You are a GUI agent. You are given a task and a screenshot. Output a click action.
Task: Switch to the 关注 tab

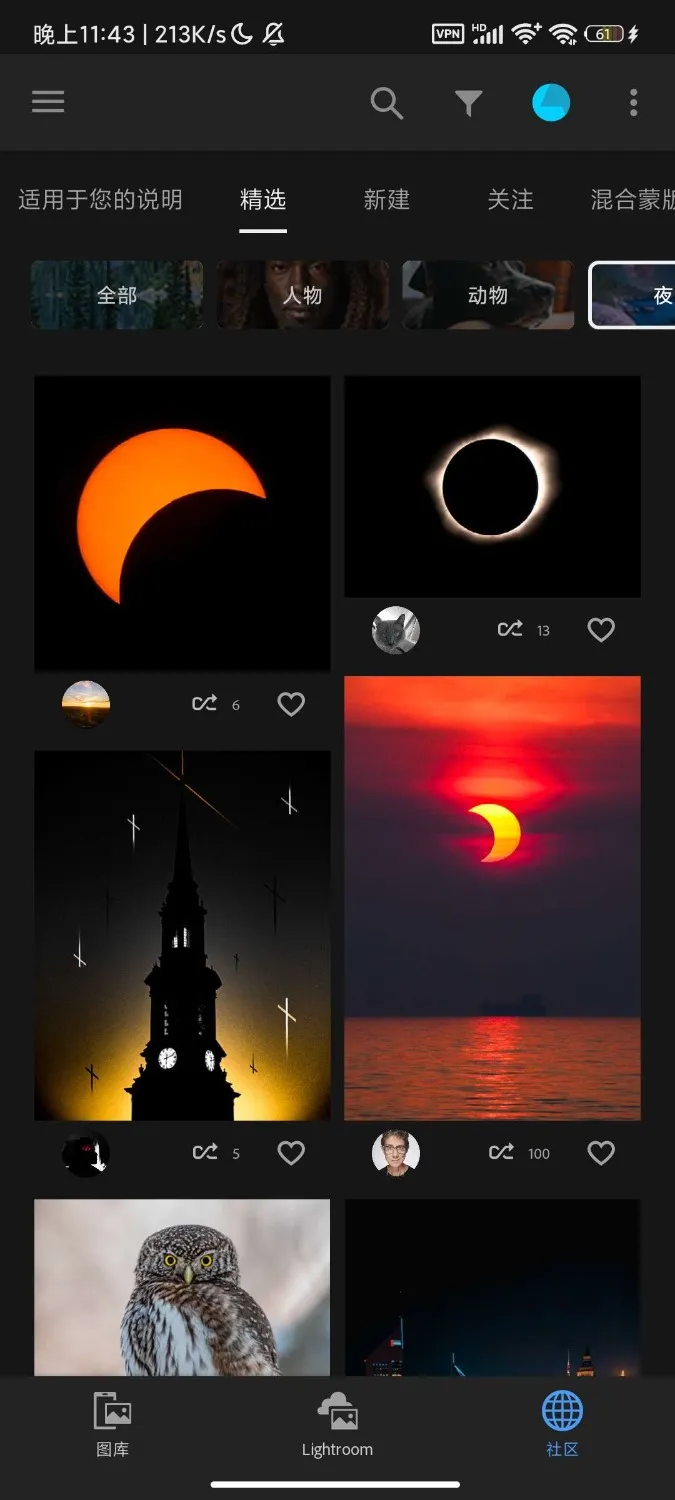click(510, 200)
